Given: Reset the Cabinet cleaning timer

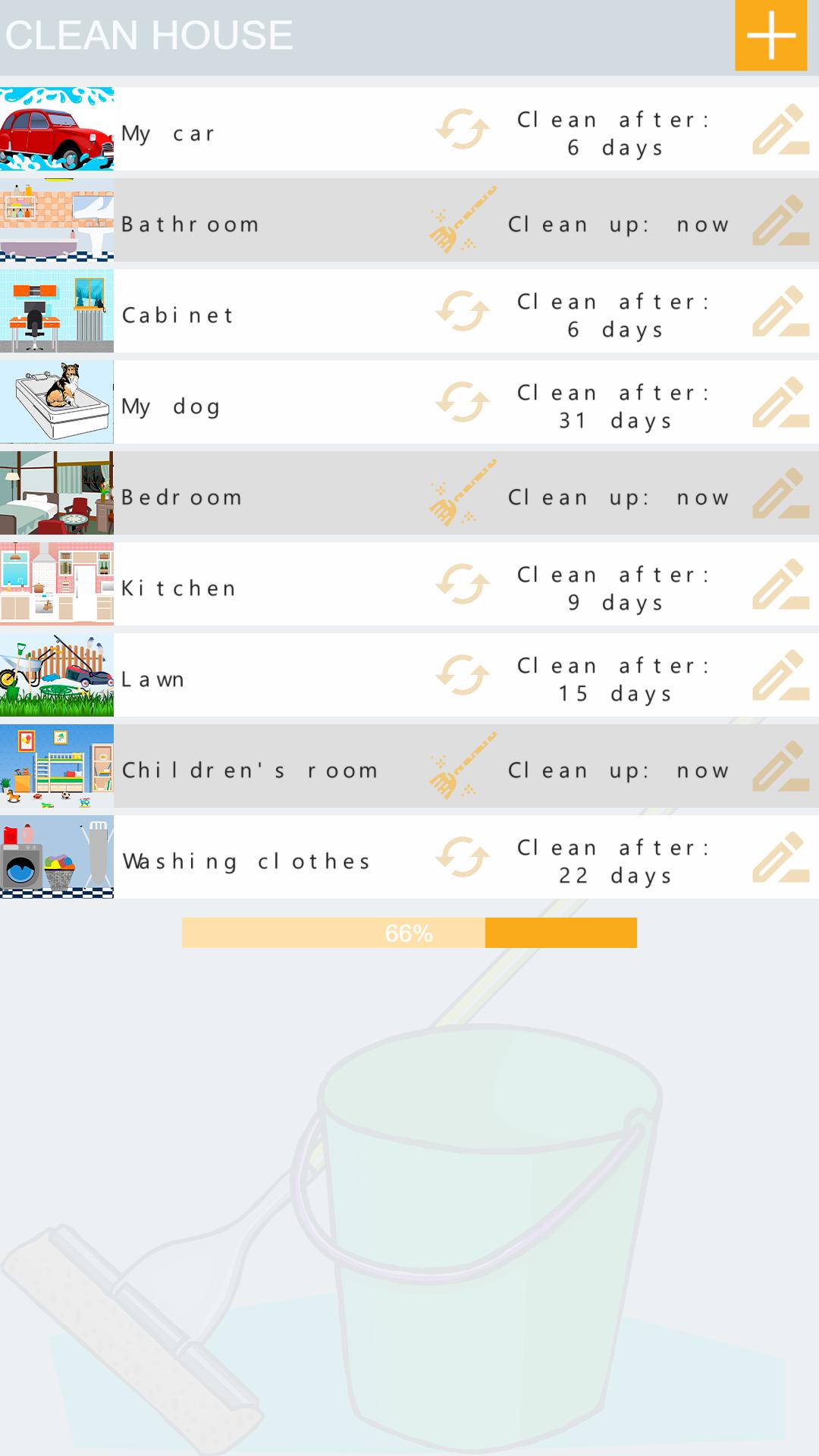Looking at the screenshot, I should coord(463,311).
